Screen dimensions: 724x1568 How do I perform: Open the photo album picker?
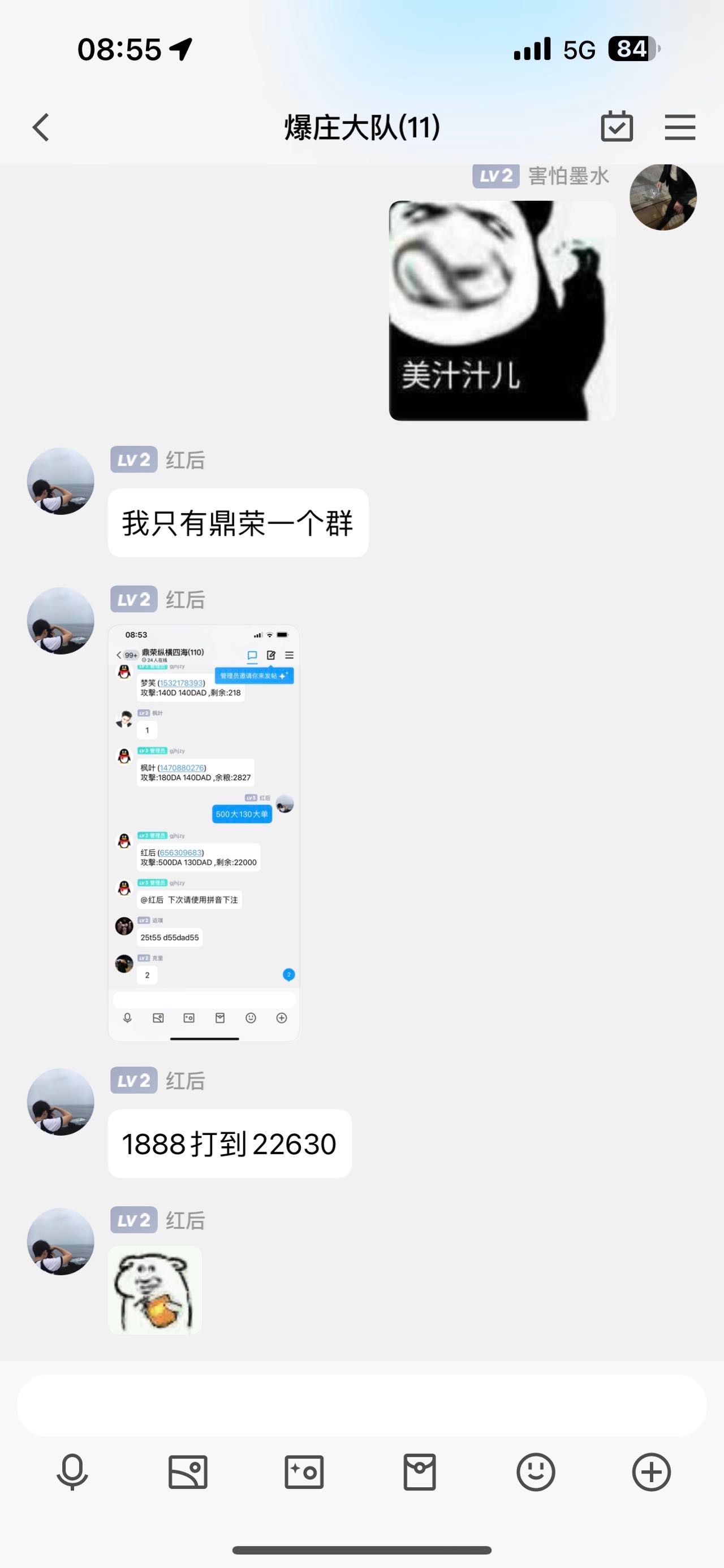point(188,1472)
